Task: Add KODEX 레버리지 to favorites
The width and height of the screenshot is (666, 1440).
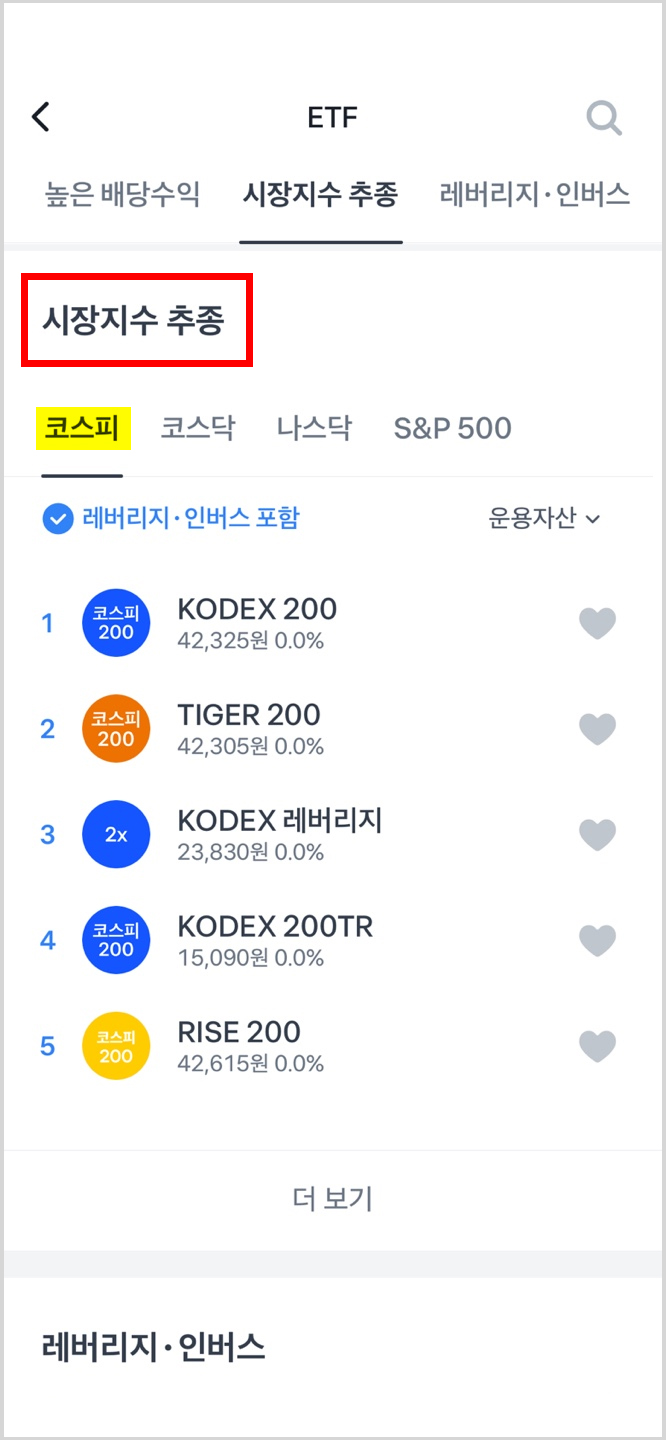Action: tap(597, 834)
